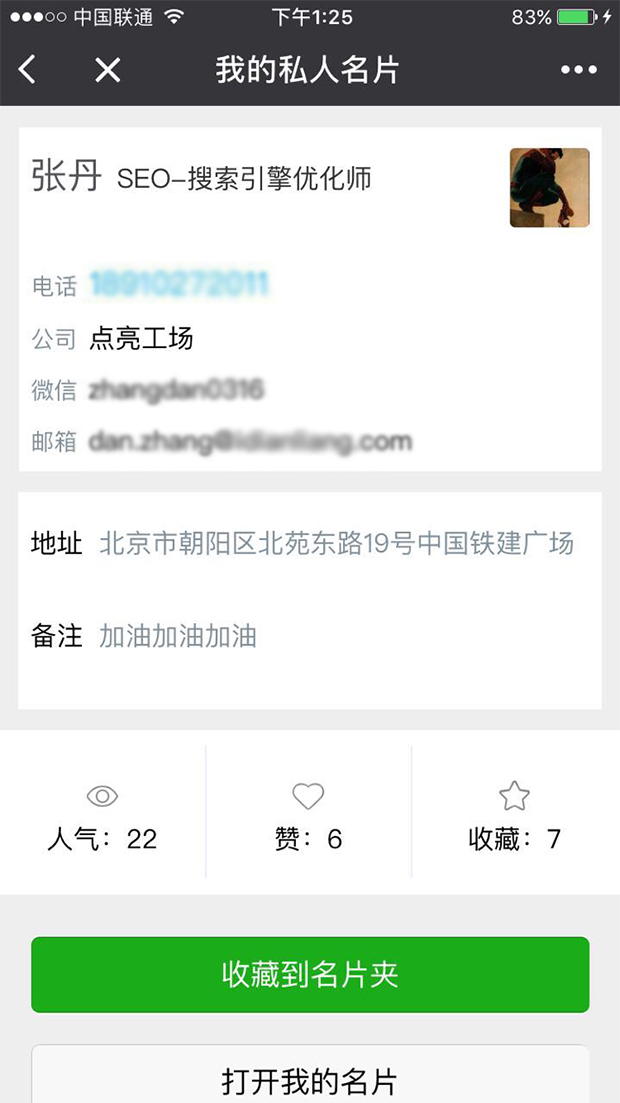The height and width of the screenshot is (1103, 620).
Task: Open the three-dot more menu
Action: (x=579, y=69)
